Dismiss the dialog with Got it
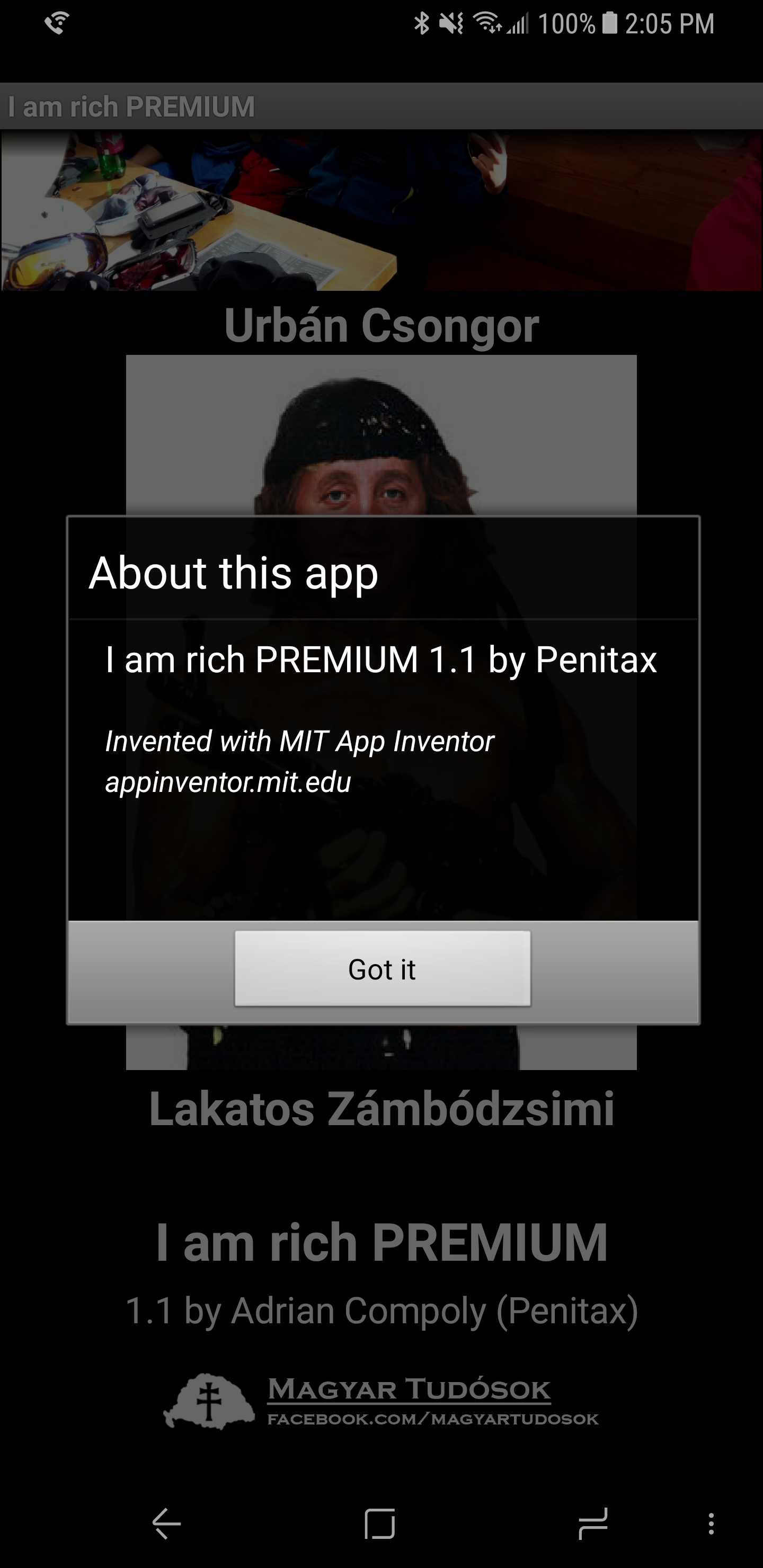This screenshot has width=763, height=1568. coord(383,968)
